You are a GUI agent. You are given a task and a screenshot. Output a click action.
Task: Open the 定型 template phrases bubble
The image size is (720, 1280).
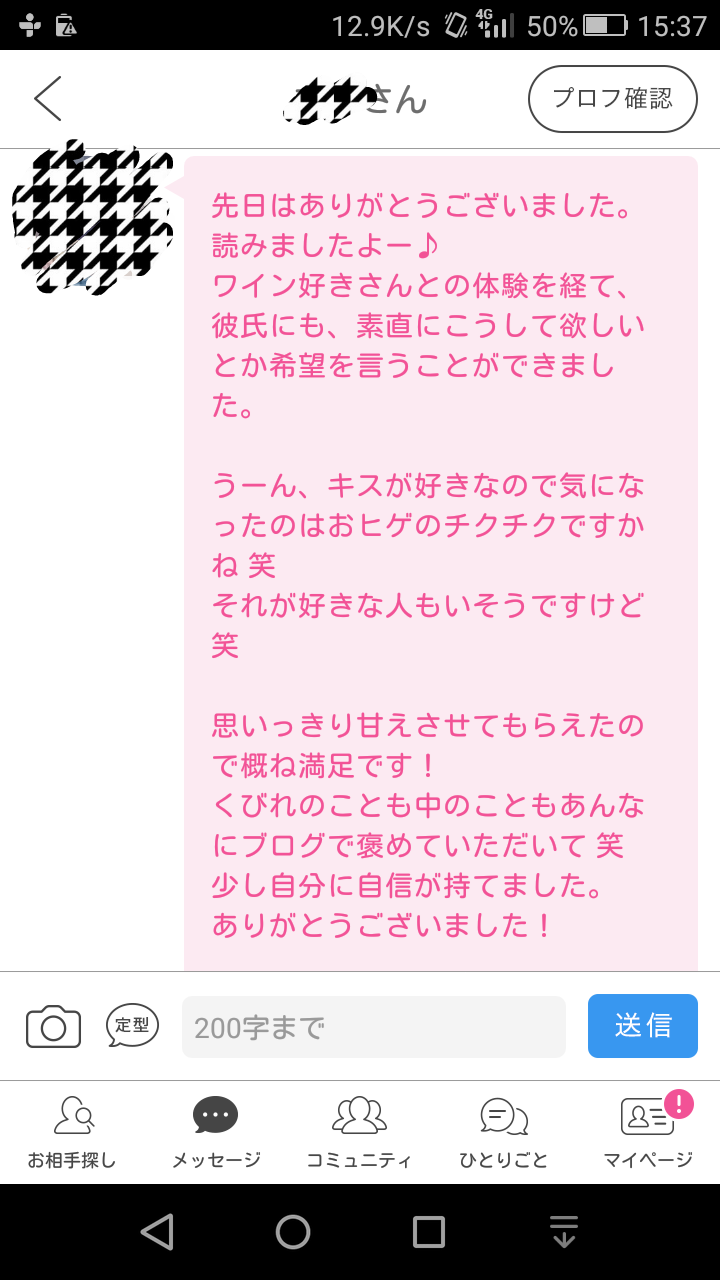coord(132,1026)
